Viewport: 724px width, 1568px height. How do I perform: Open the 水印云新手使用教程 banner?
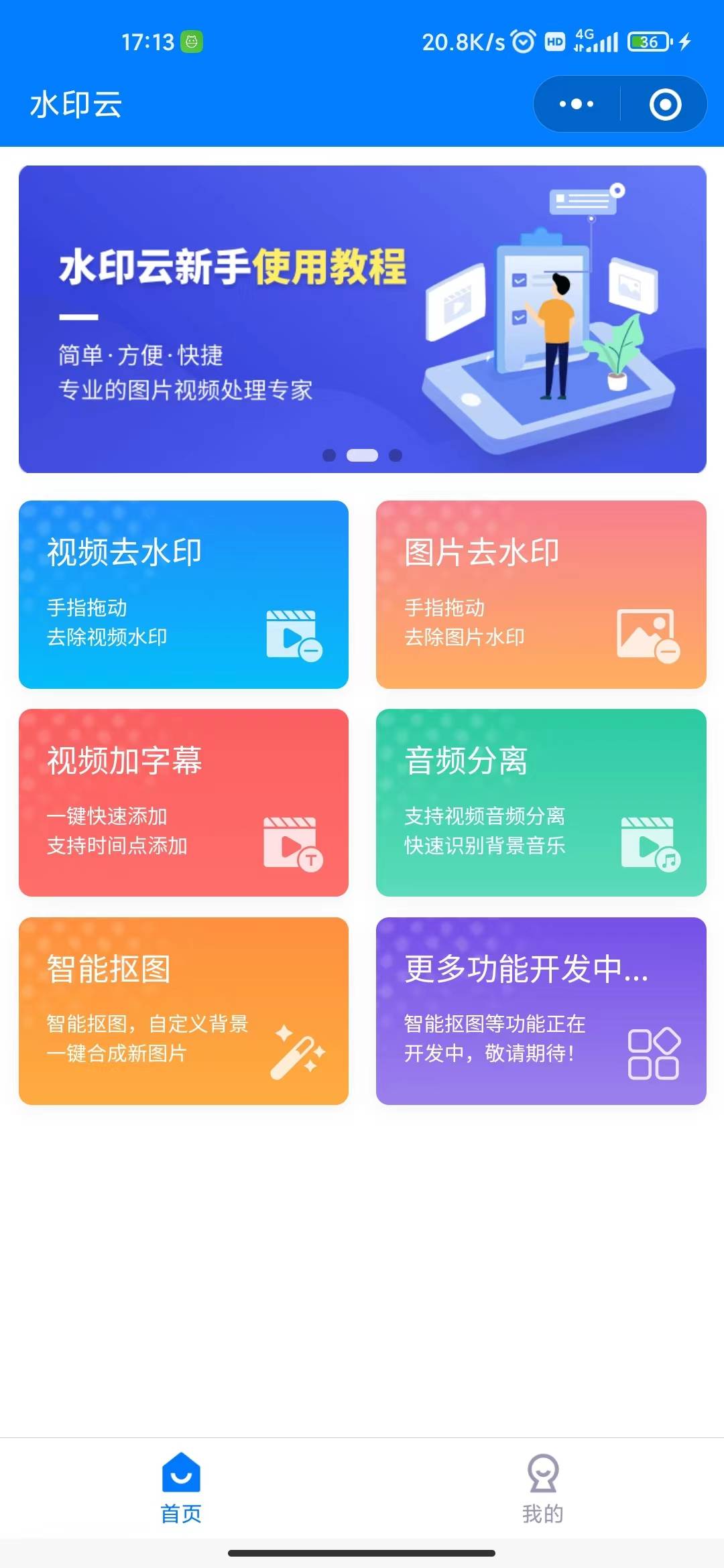[x=362, y=319]
